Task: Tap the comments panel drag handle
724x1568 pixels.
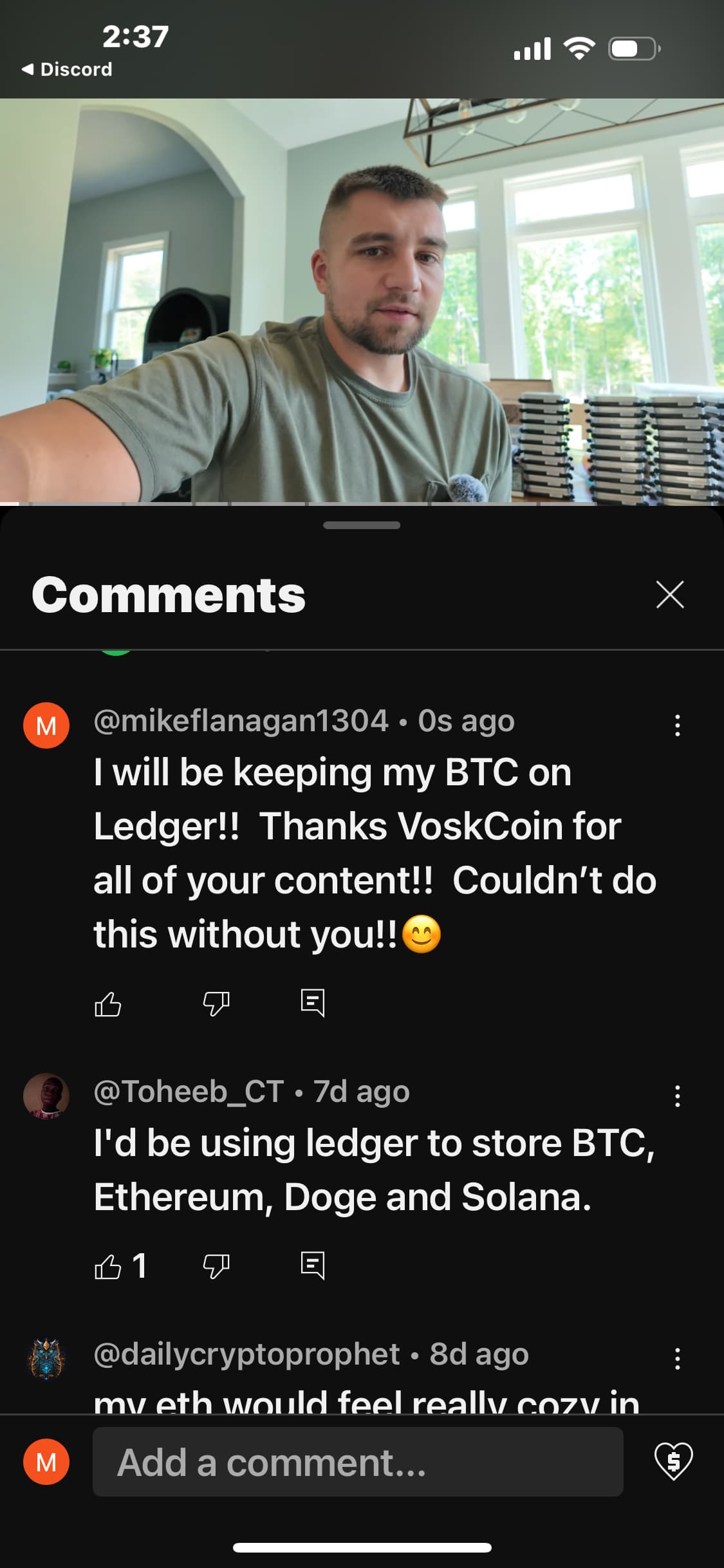Action: pos(362,525)
